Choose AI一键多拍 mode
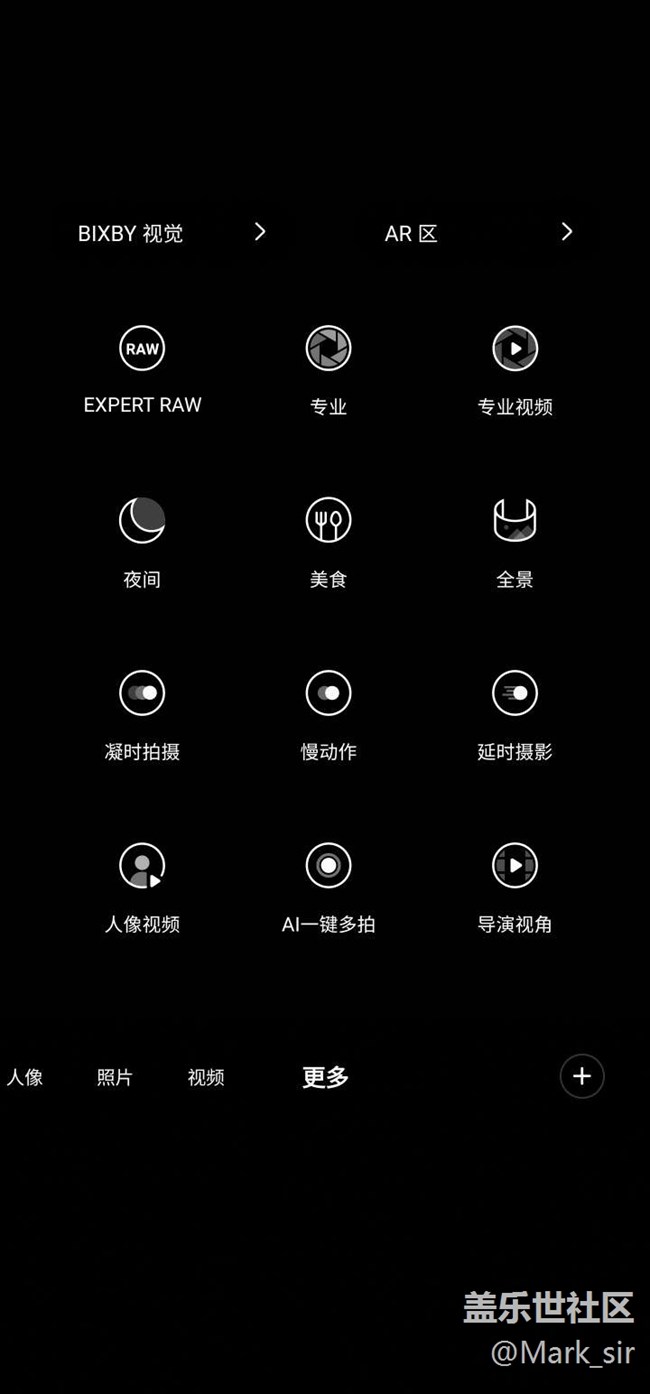 point(328,866)
